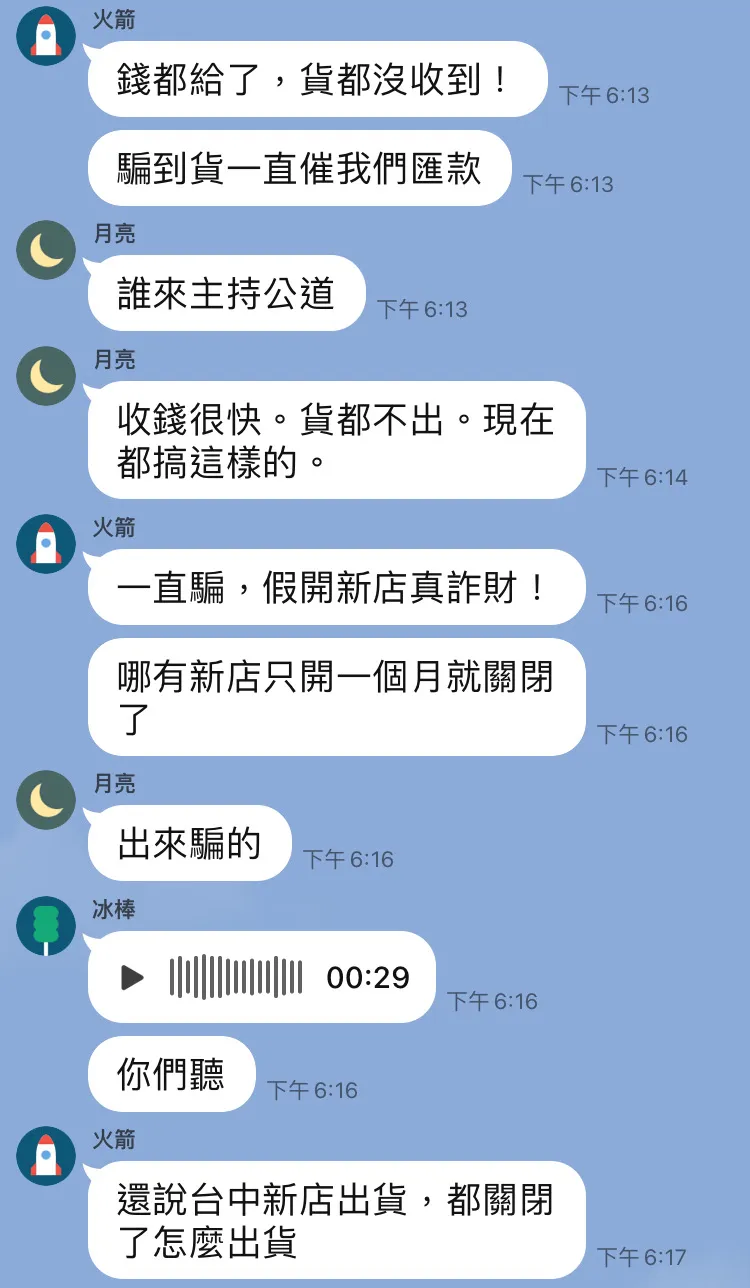
Task: Click the voice message waveform
Action: pyautogui.click(x=250, y=977)
